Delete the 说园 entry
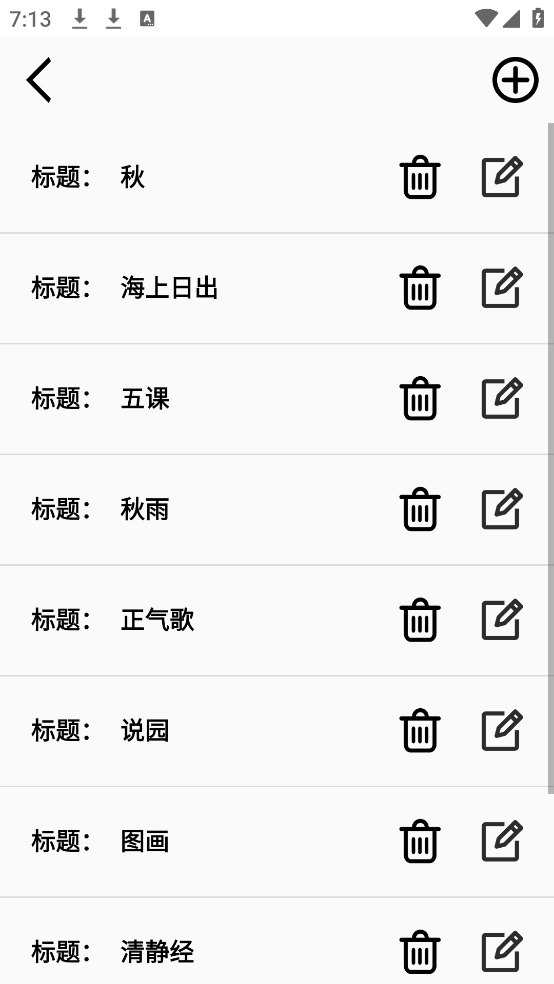This screenshot has width=554, height=984. 420,730
